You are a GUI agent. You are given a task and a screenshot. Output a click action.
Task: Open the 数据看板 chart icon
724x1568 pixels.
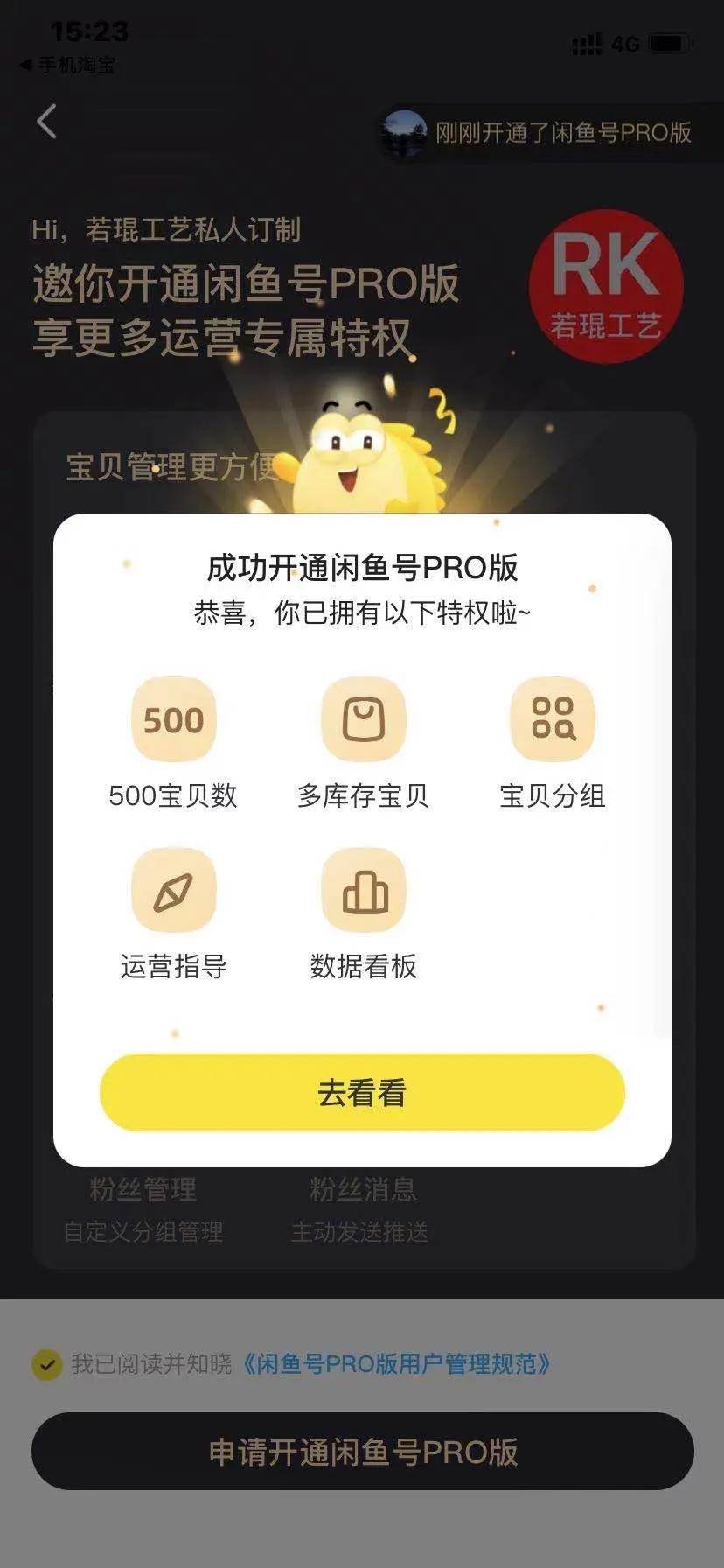pos(364,889)
